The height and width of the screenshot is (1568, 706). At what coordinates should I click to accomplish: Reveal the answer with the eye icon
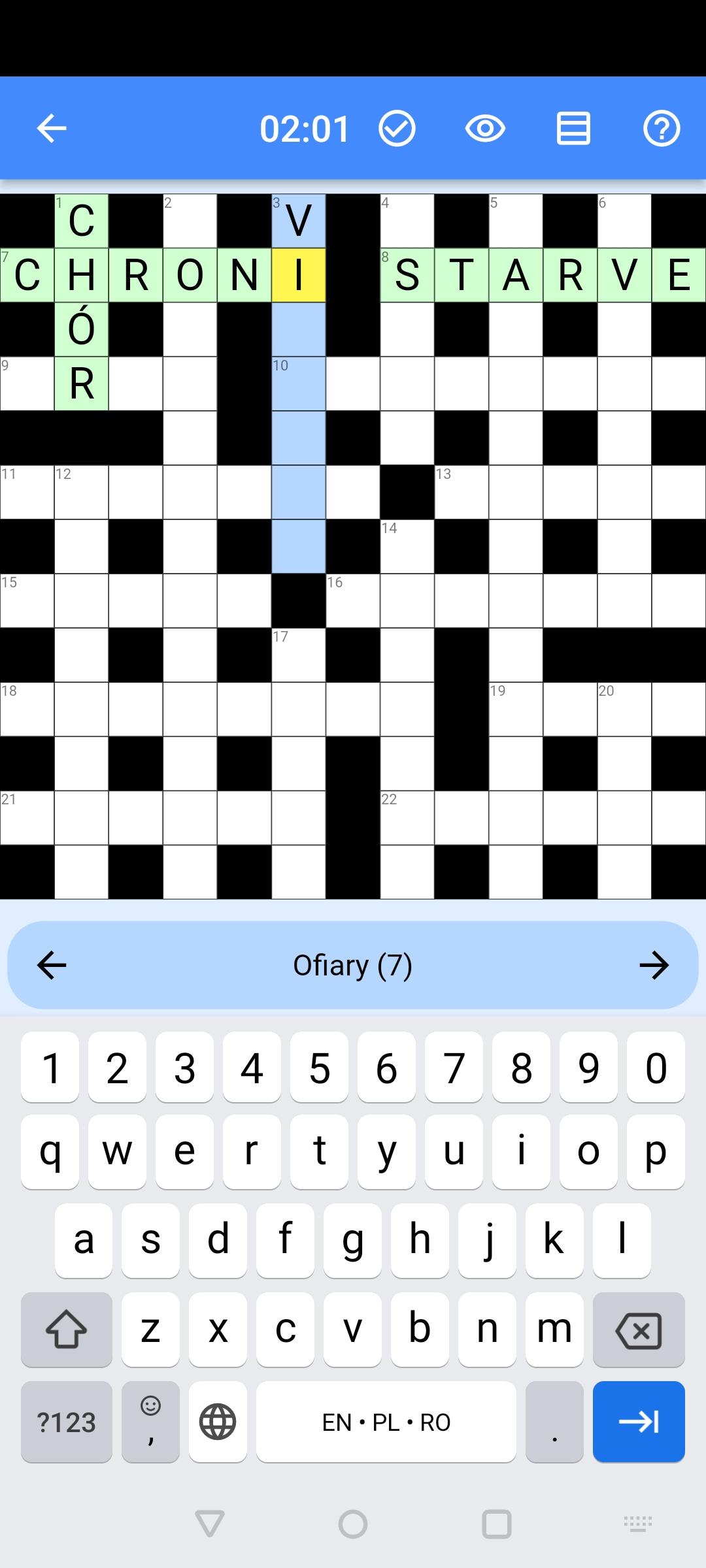pos(485,128)
